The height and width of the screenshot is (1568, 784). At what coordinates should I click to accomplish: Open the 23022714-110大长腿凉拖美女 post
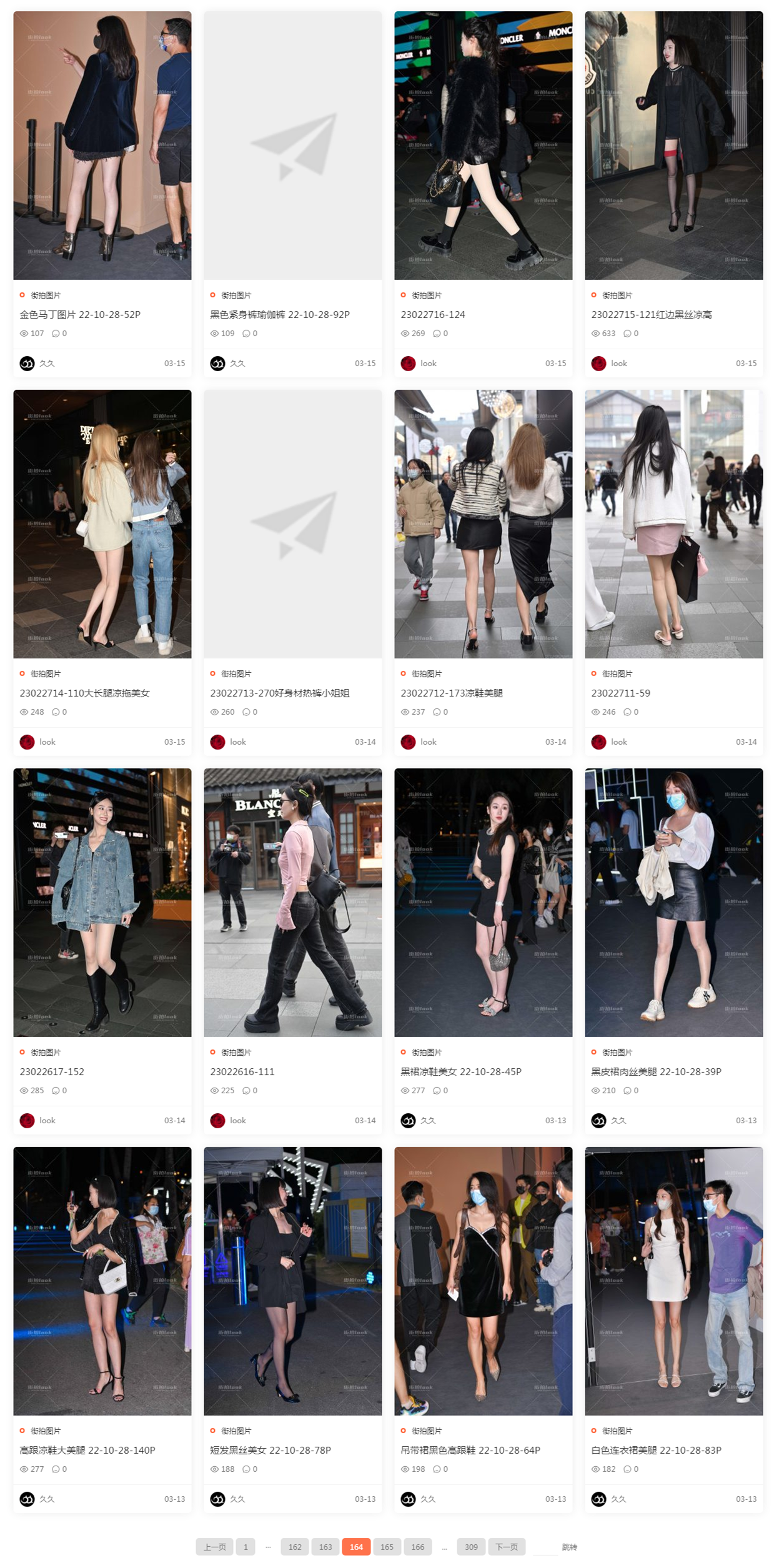84,693
